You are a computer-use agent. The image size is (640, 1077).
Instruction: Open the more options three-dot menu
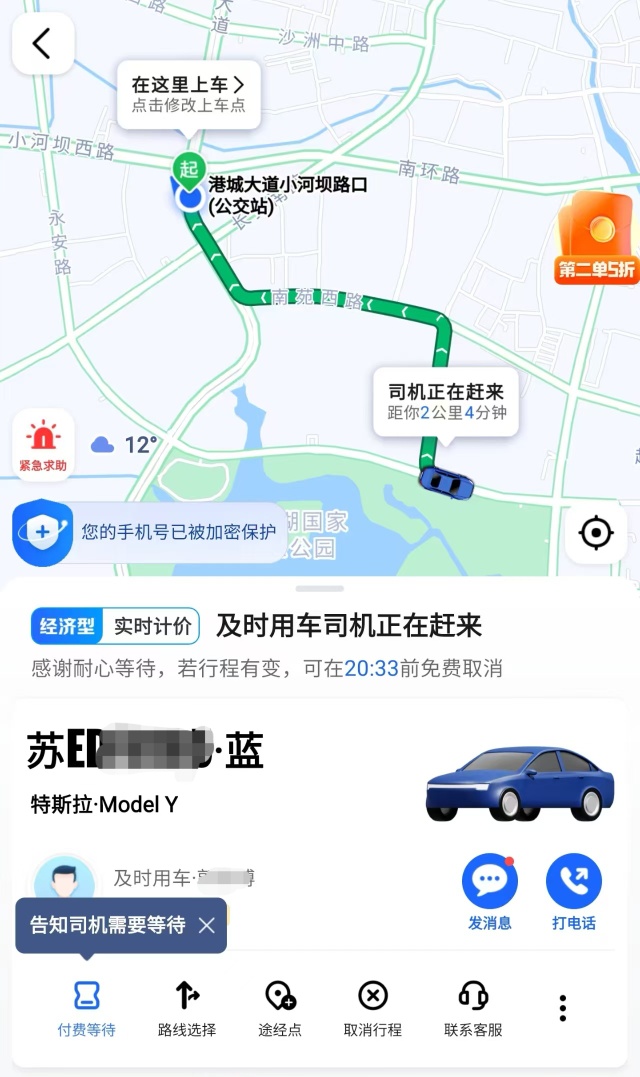(x=563, y=1007)
